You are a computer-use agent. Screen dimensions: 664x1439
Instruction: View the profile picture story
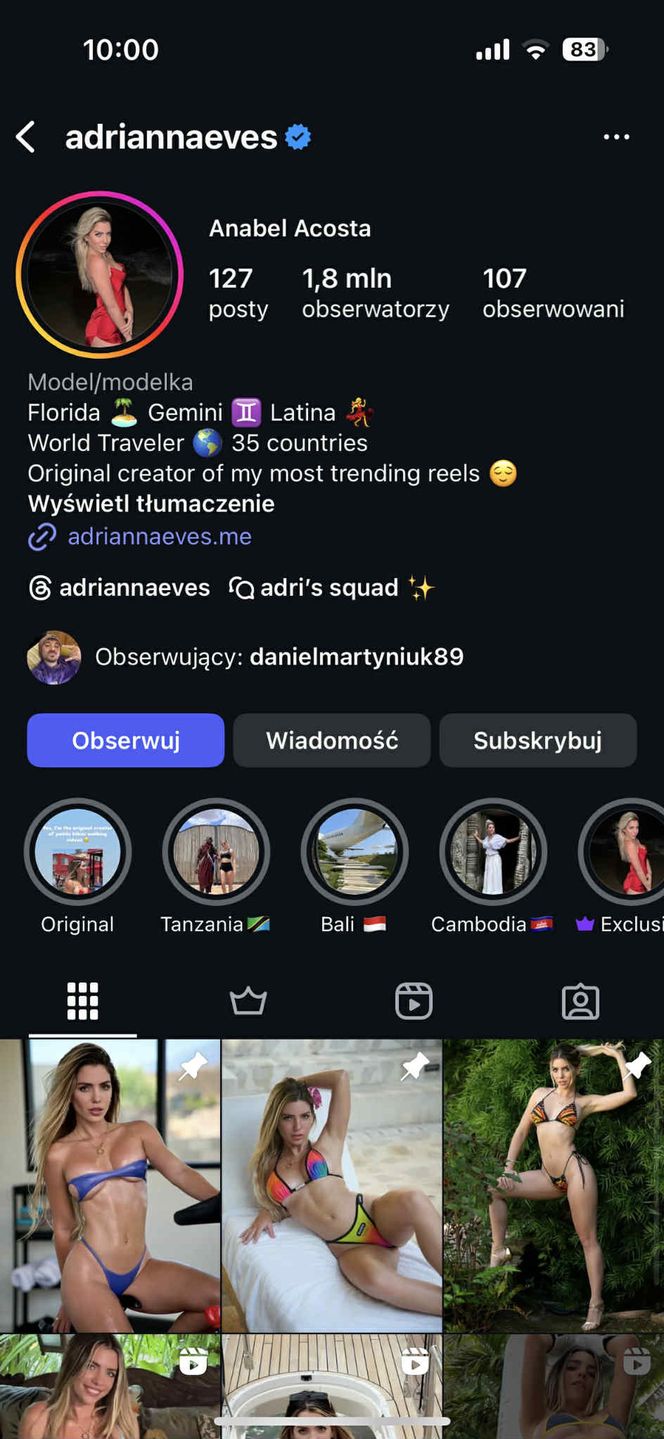coord(99,275)
